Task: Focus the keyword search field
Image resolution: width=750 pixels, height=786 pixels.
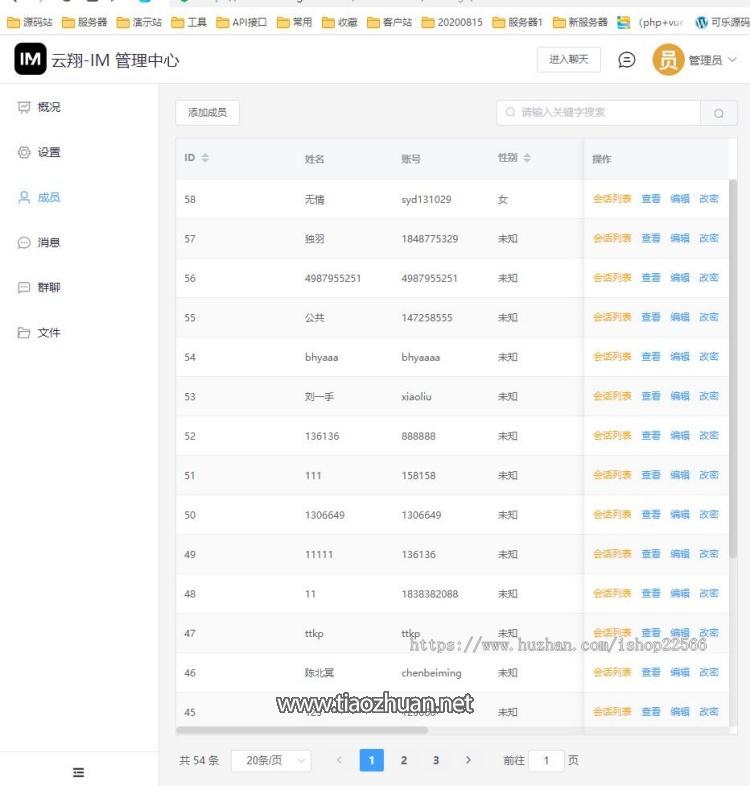Action: point(598,113)
